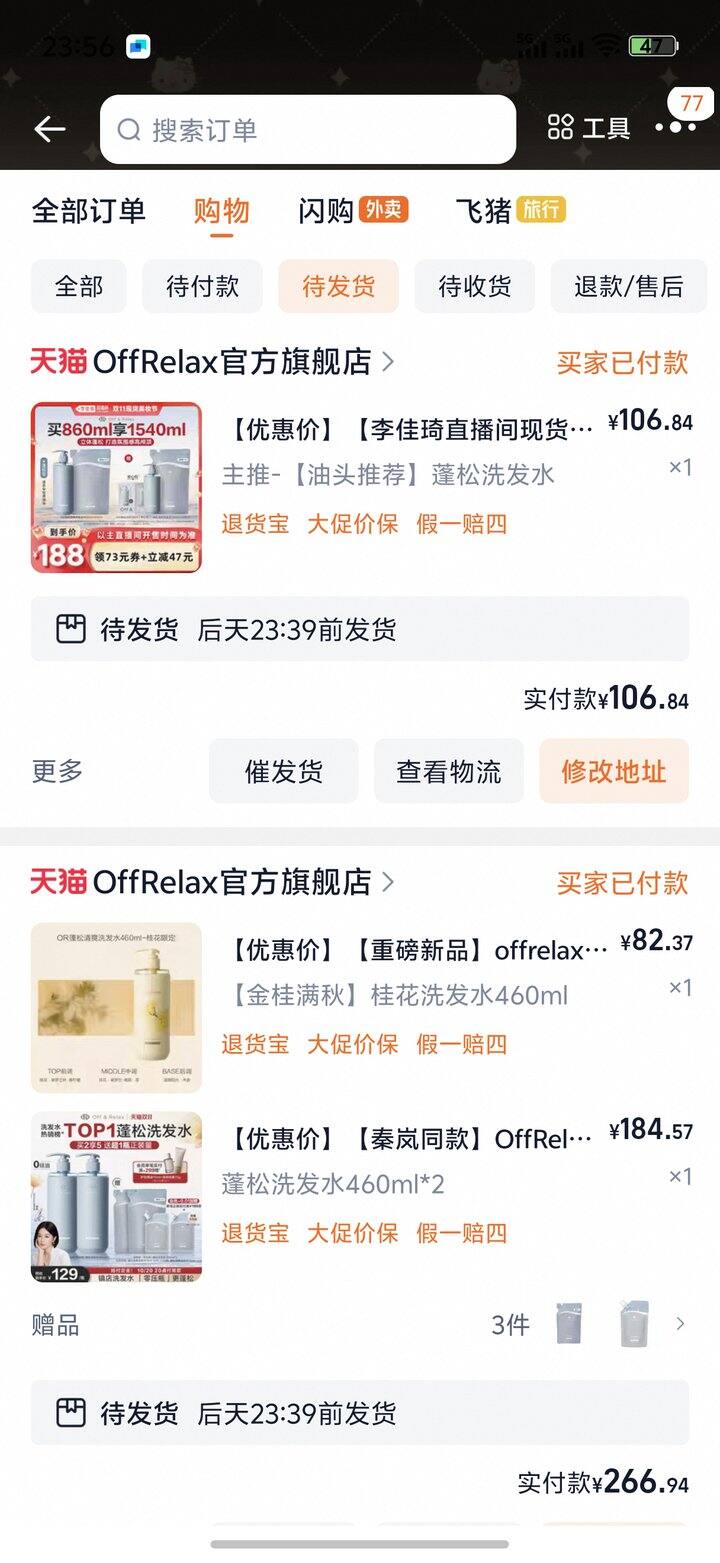Open the three-dot menu with badge 77
Image resolution: width=720 pixels, height=1563 pixels.
click(x=676, y=127)
